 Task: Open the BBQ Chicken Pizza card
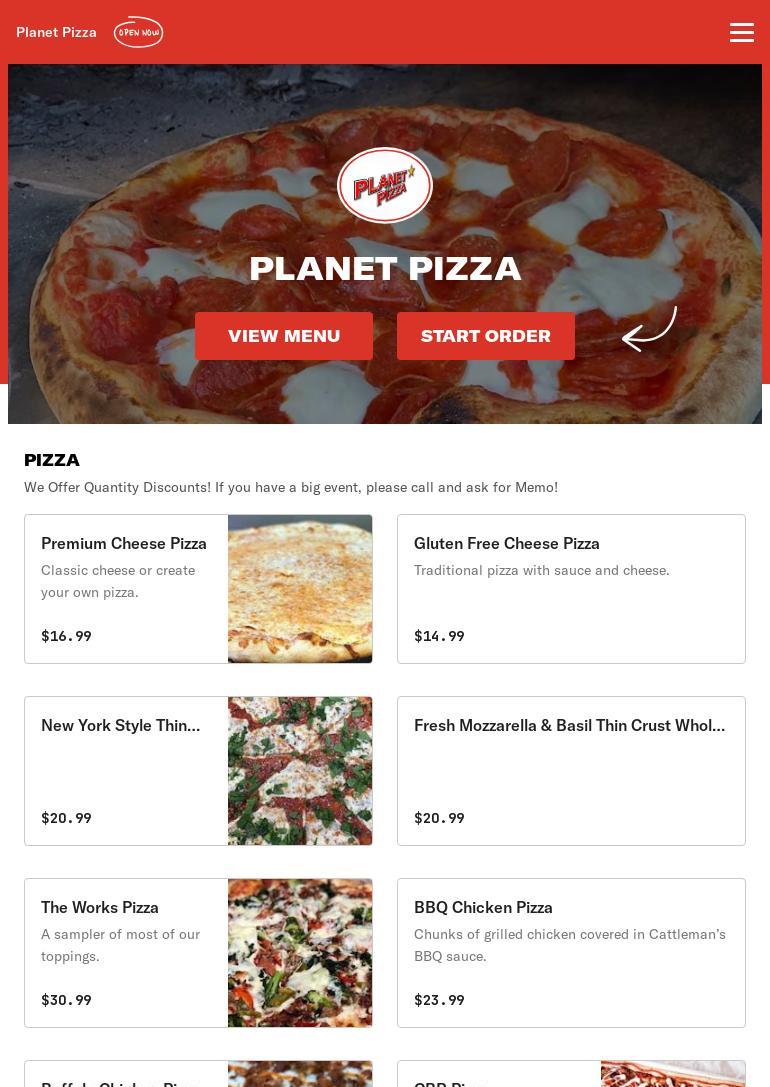click(x=571, y=953)
